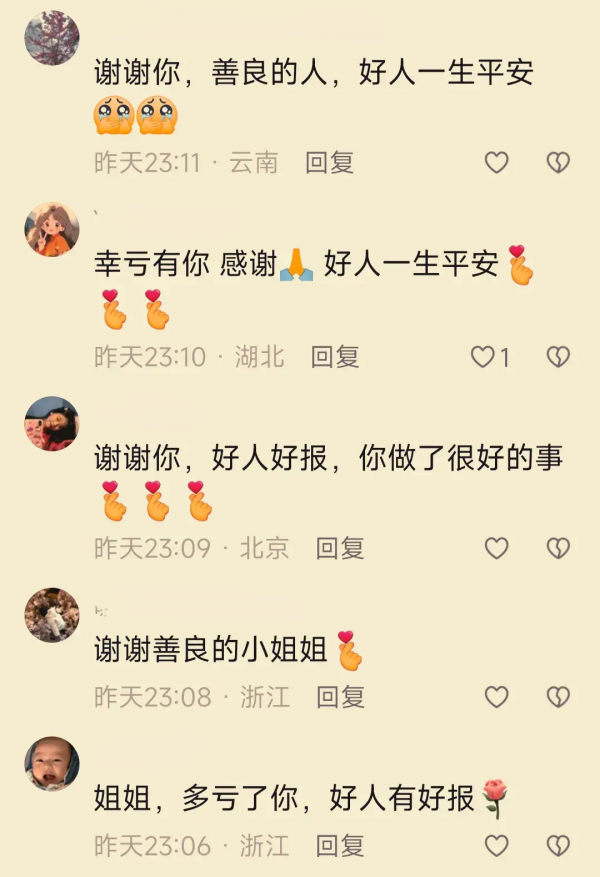Reply to 谢谢善良的小姐姐 comment
This screenshot has width=600, height=877.
coord(340,697)
